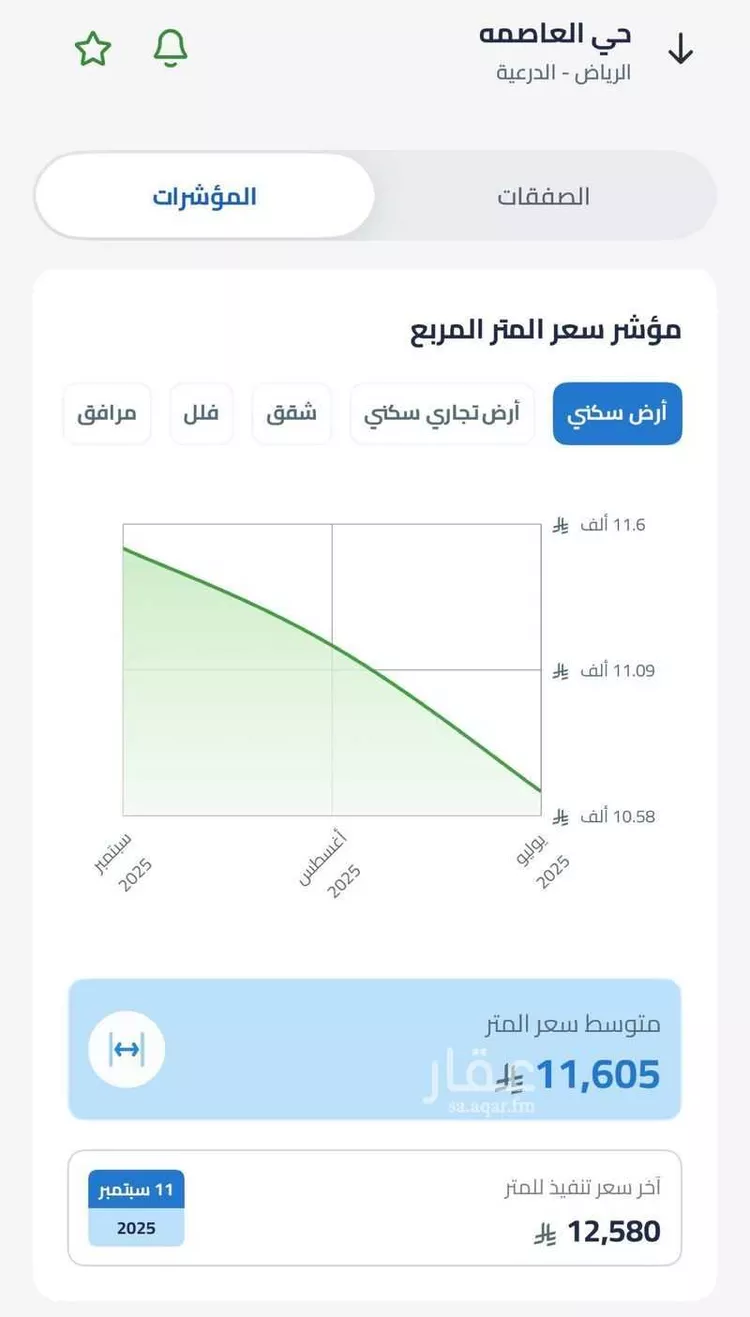
Task: Choose the أرض سكني chip
Action: point(617,413)
